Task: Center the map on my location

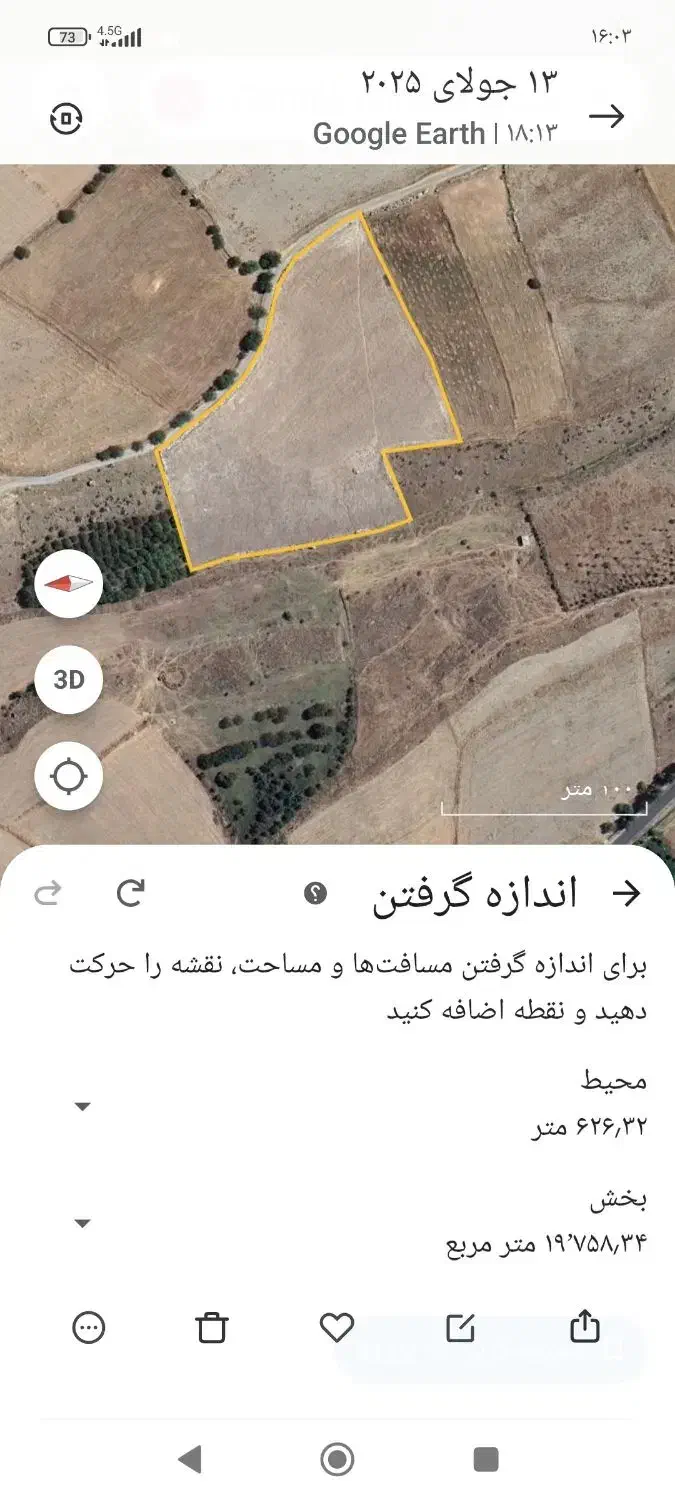Action: click(x=68, y=776)
